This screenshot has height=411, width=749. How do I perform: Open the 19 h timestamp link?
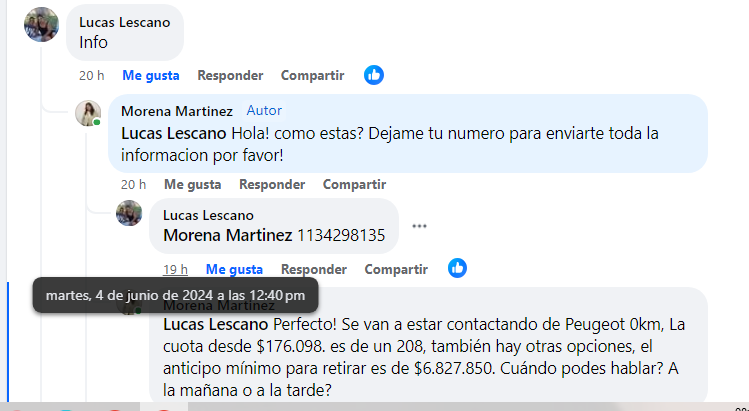tap(176, 269)
